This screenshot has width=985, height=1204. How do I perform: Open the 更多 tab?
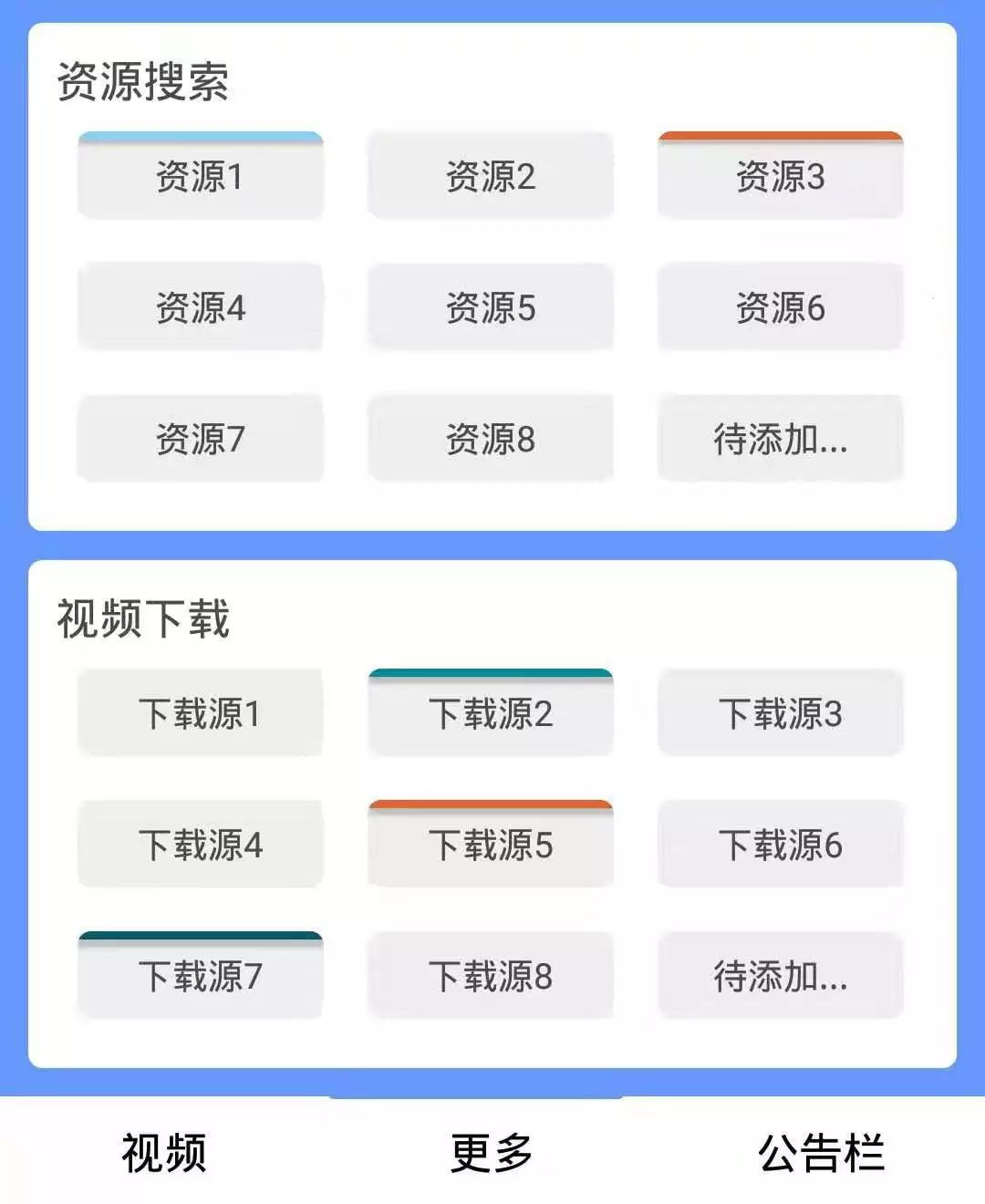point(490,1154)
